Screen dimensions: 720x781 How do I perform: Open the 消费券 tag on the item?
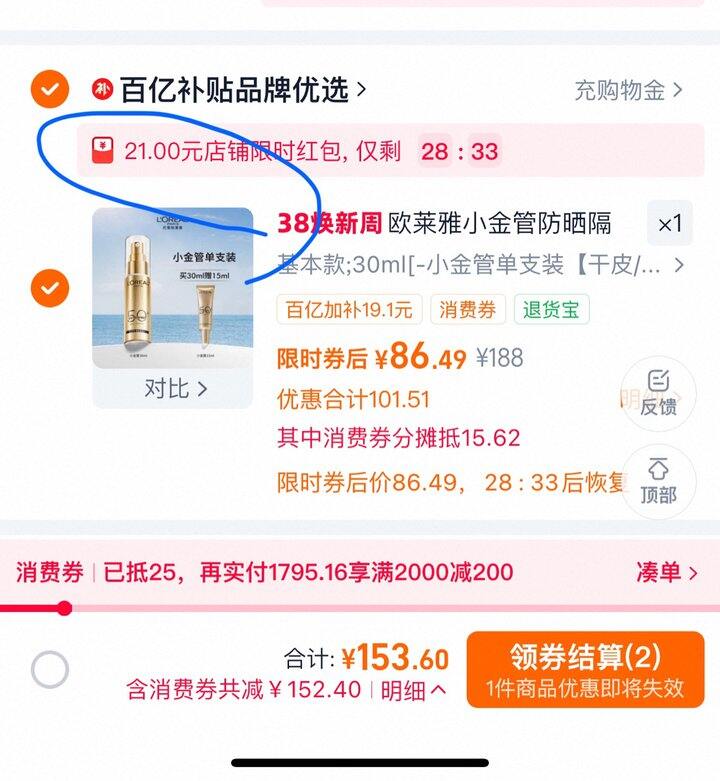[x=469, y=310]
